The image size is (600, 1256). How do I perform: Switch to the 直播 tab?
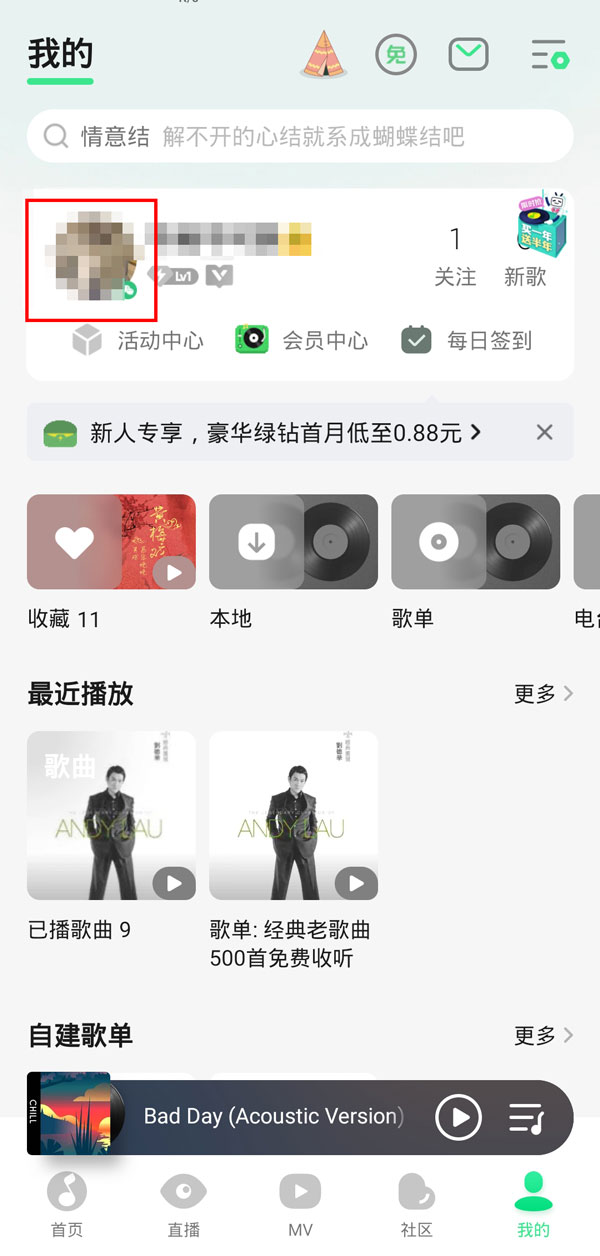pos(184,1203)
